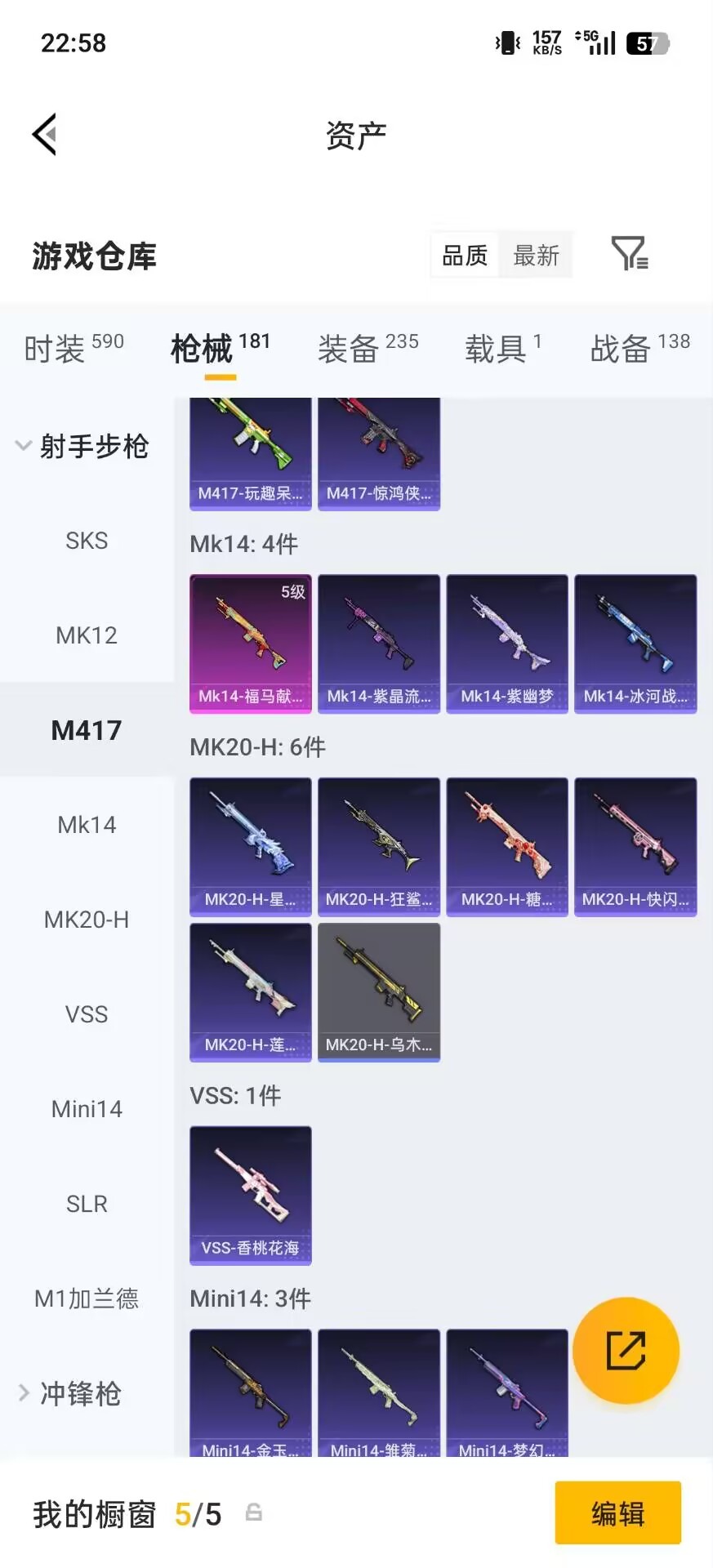713x1568 pixels.
Task: Switch sorting to 品质
Action: click(462, 255)
